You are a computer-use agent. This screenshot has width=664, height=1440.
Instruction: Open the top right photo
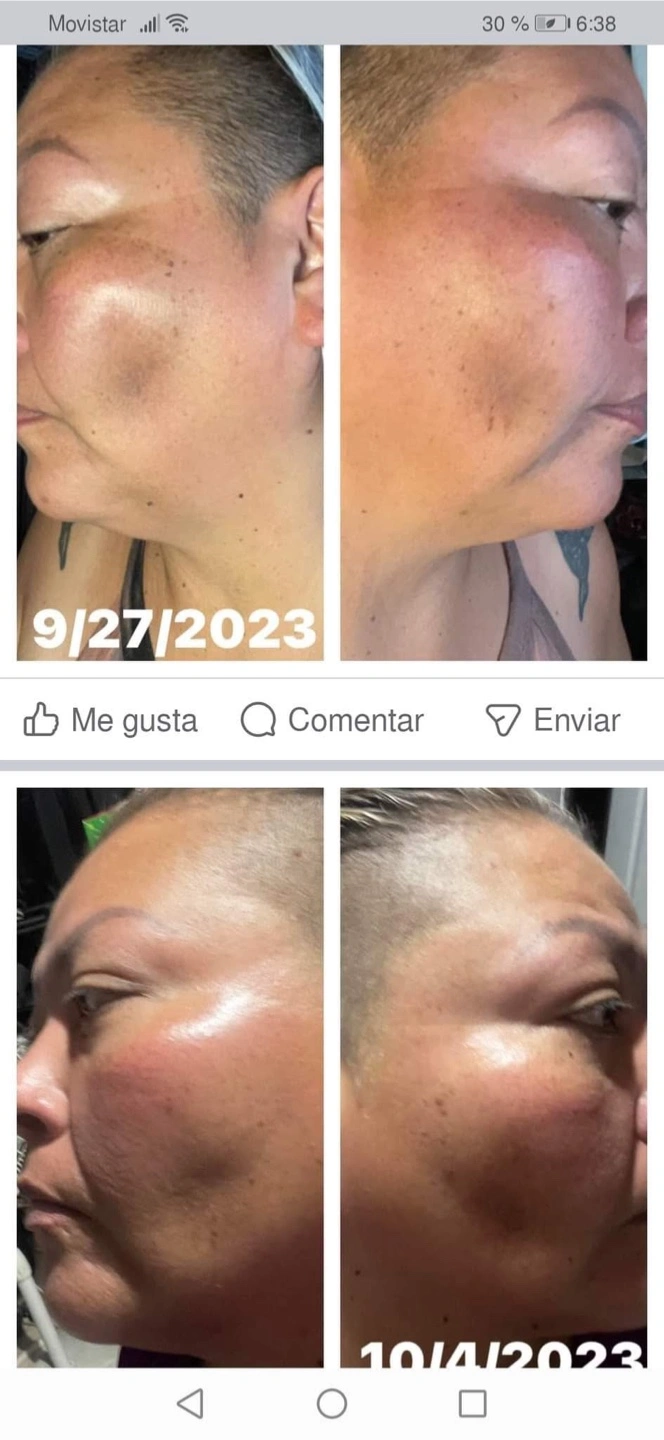click(494, 352)
